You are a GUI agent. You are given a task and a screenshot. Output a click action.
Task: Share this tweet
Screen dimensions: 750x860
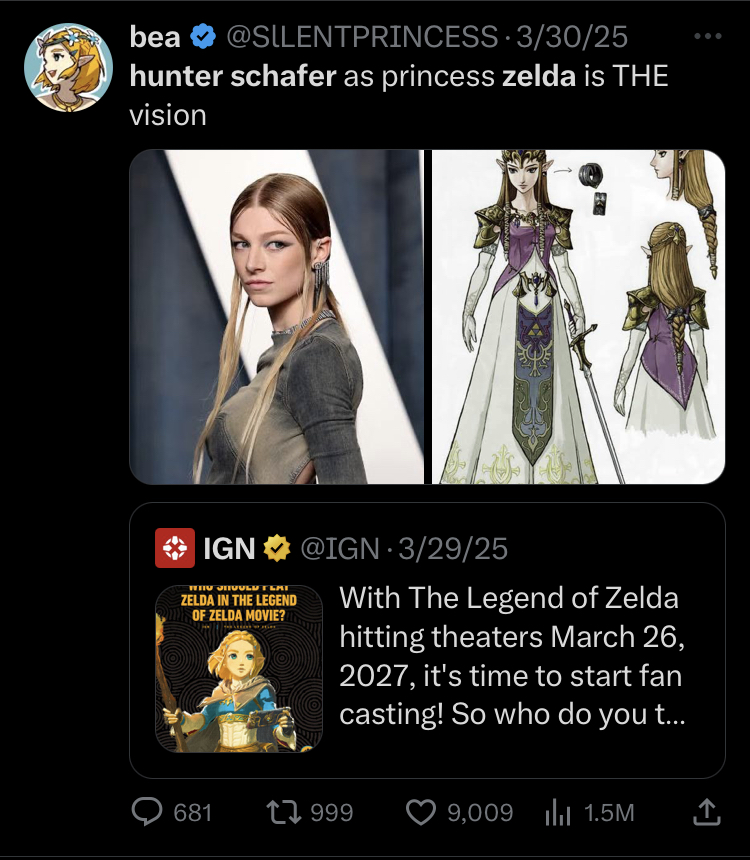pyautogui.click(x=706, y=812)
